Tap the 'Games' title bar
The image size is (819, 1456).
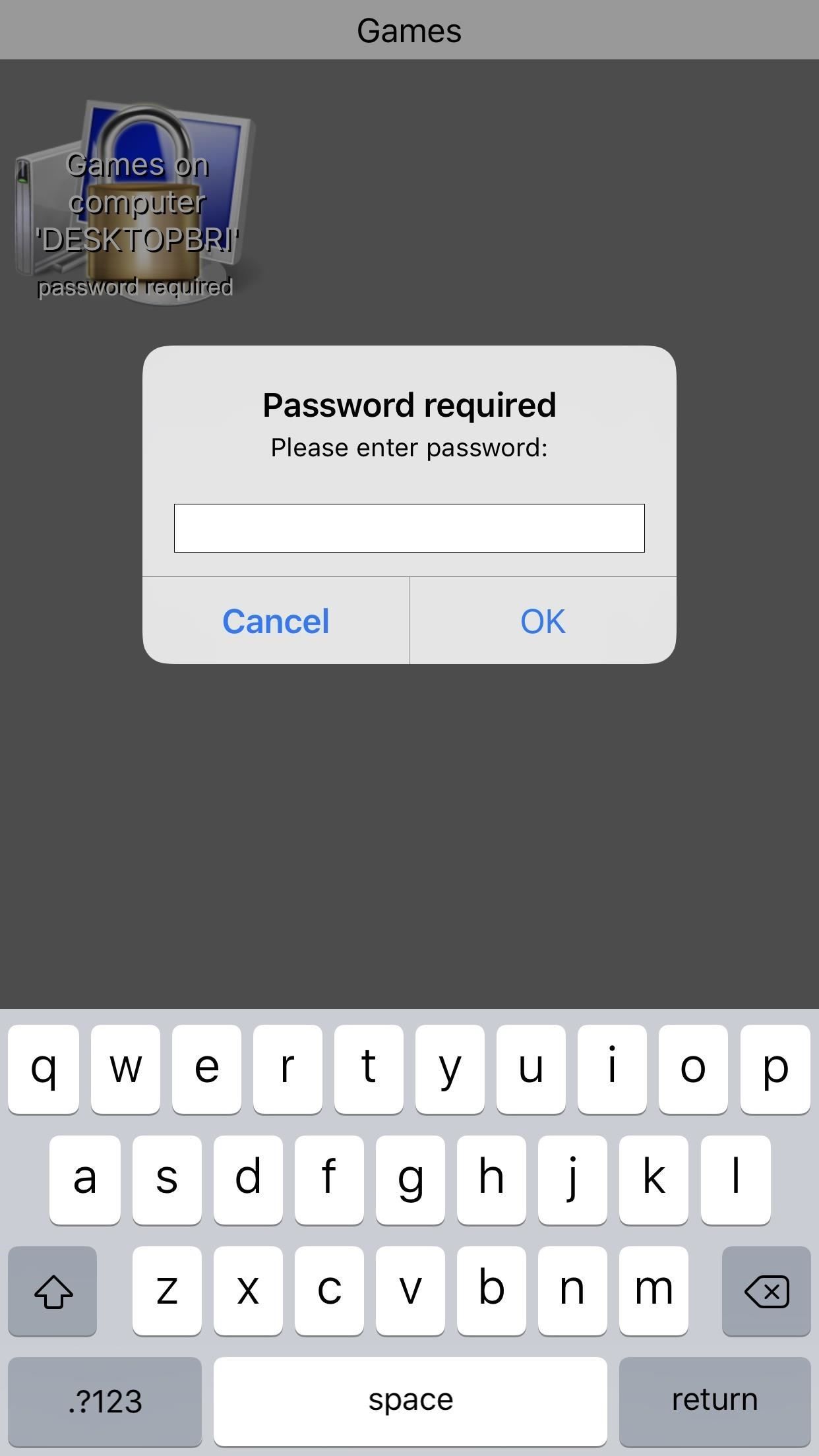[409, 30]
